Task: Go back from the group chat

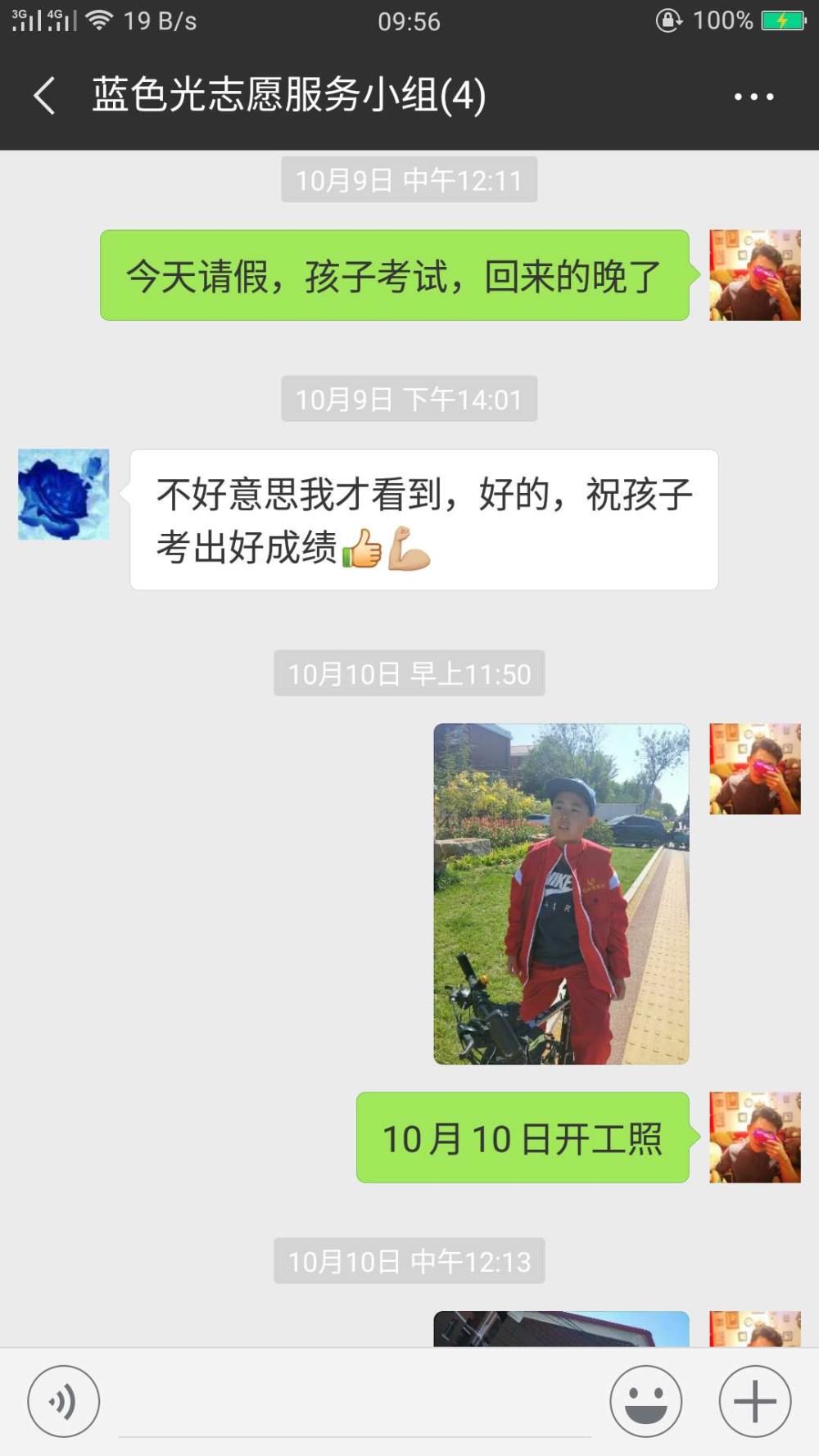Action: tap(45, 96)
